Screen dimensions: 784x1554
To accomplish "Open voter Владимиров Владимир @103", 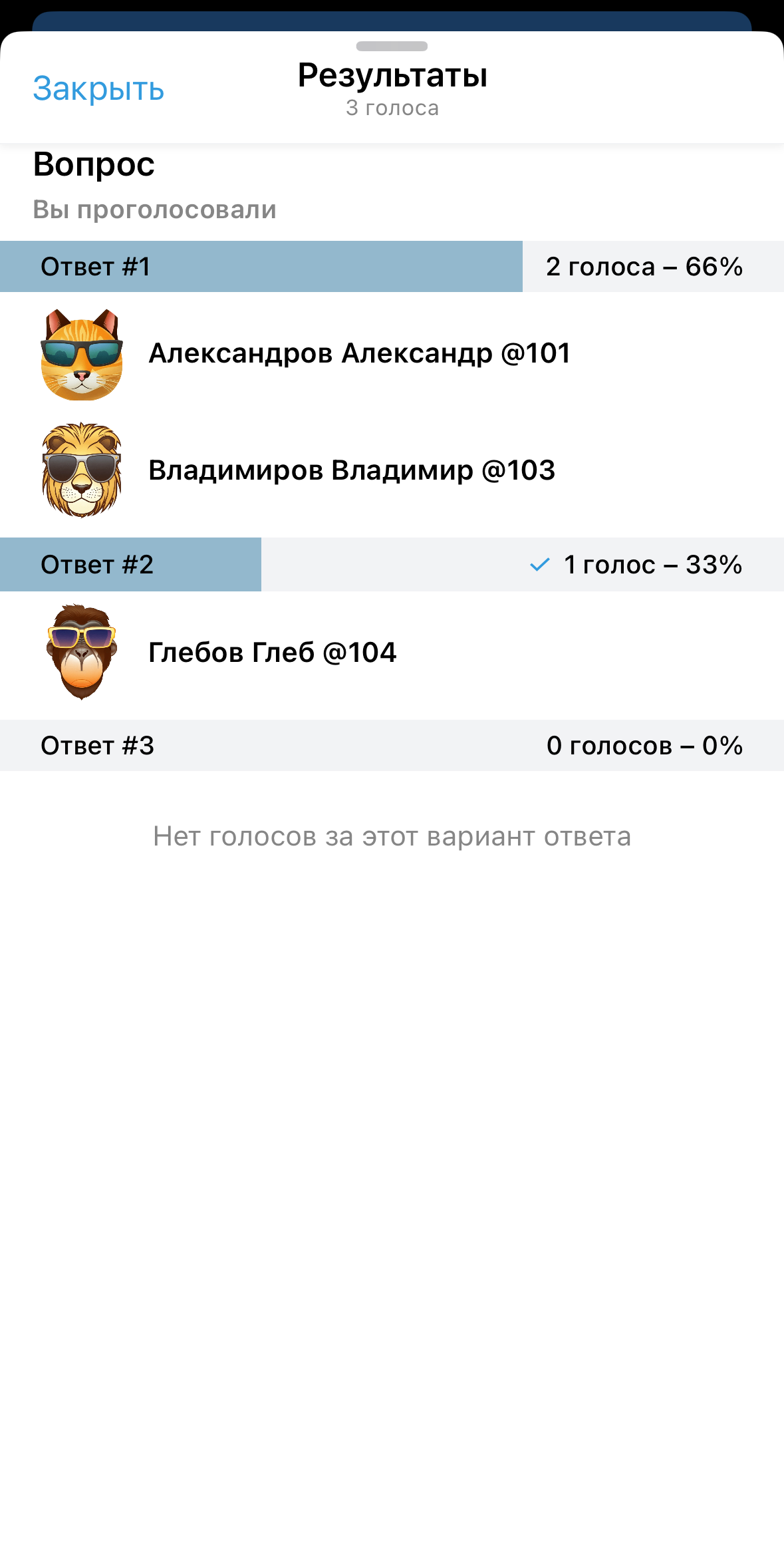I will tap(351, 470).
